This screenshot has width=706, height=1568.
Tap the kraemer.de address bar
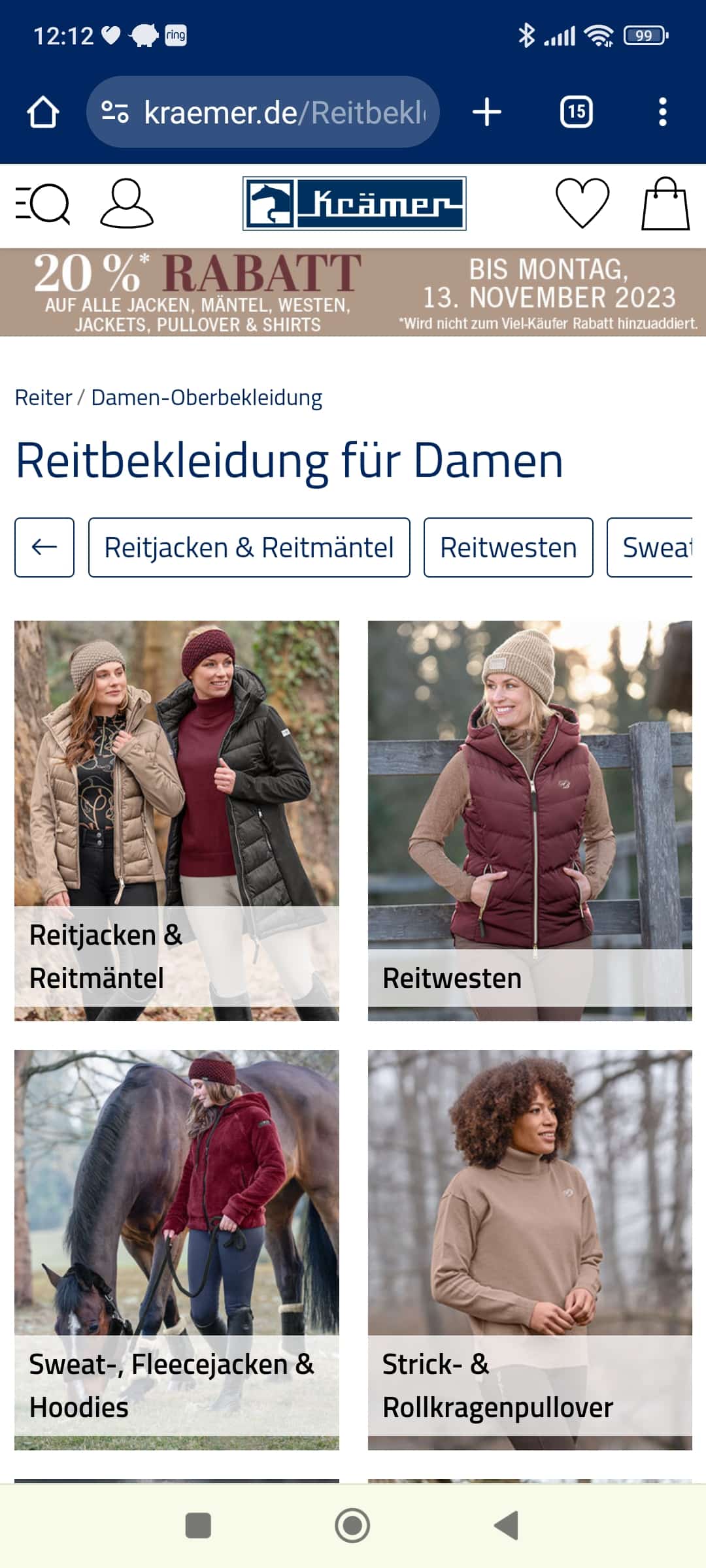(263, 112)
